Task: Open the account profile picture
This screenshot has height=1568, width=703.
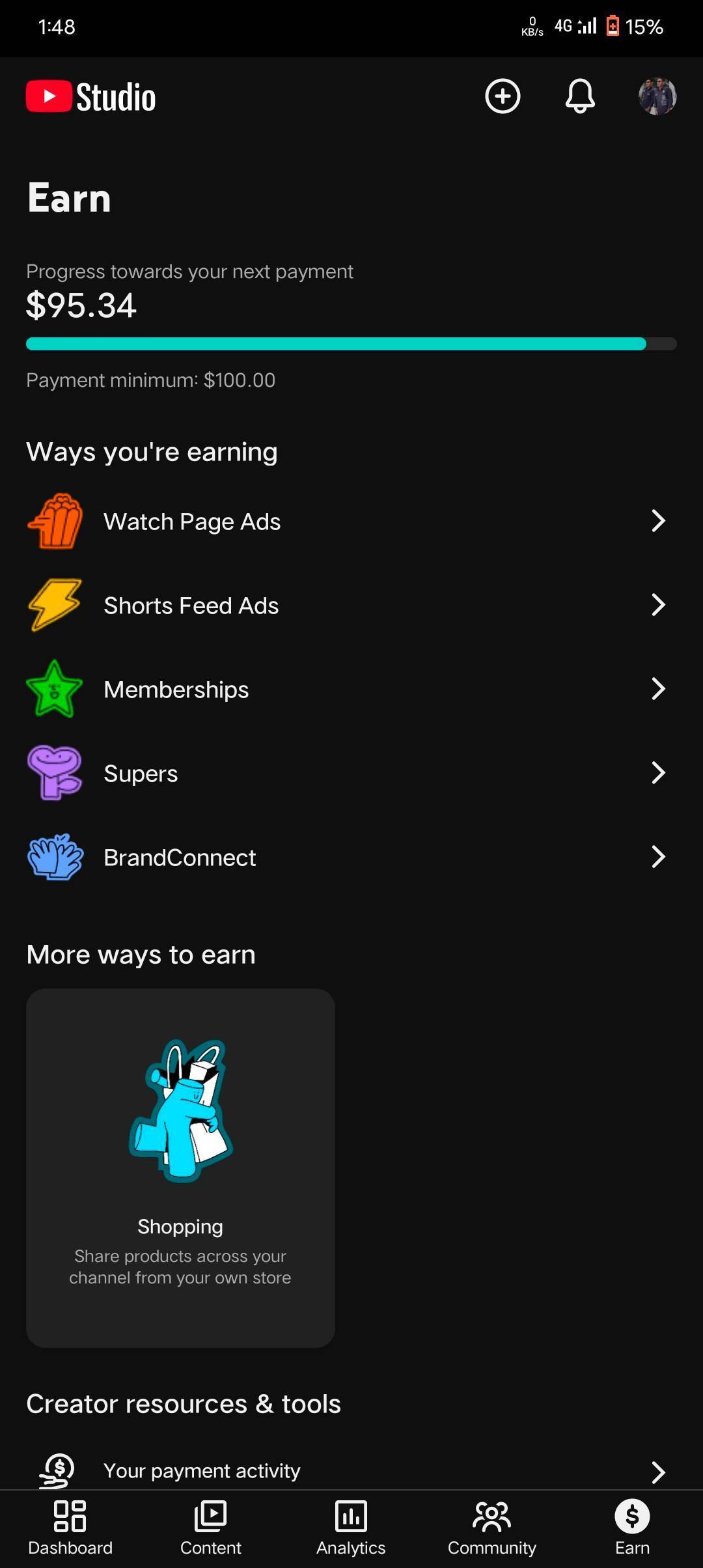Action: [x=657, y=97]
